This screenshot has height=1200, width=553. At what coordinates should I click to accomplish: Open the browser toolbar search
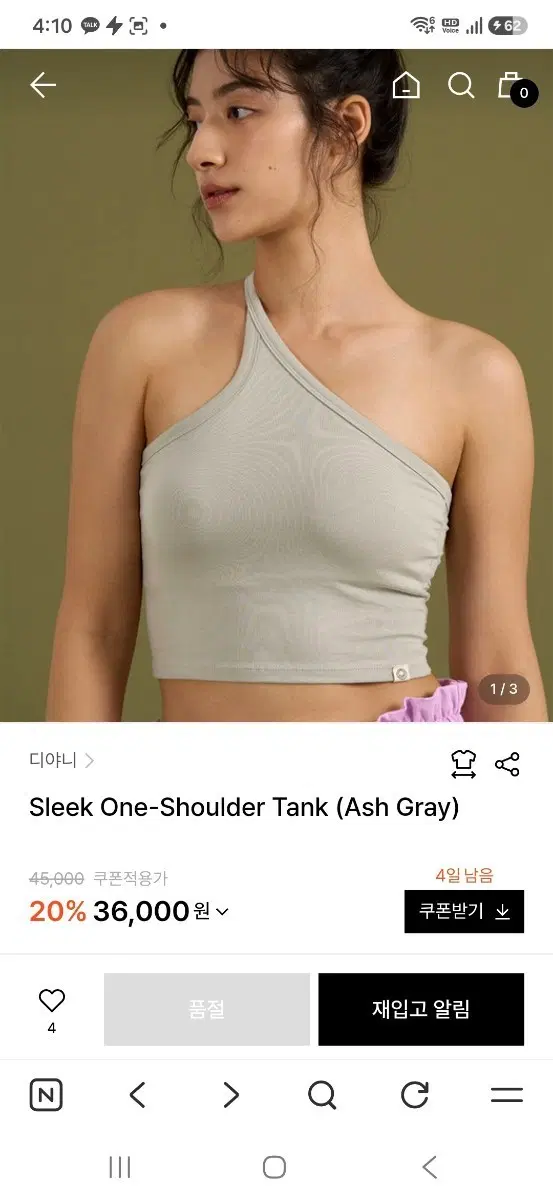pos(322,1095)
